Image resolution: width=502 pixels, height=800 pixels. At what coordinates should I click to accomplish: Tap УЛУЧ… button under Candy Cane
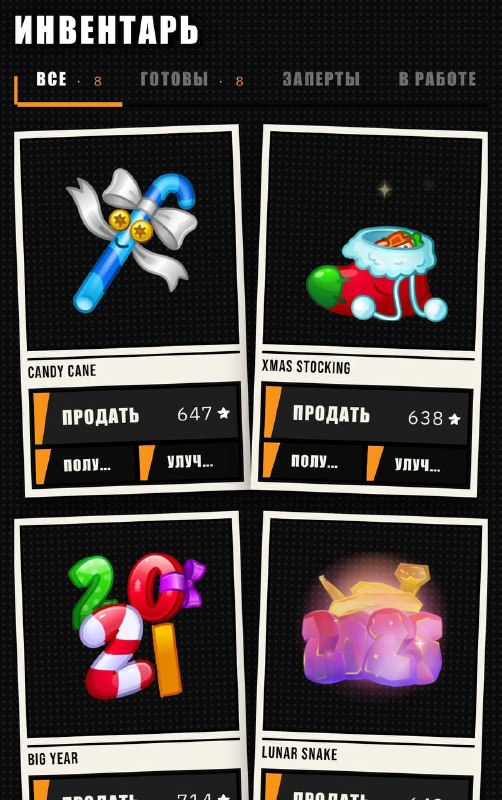190,463
